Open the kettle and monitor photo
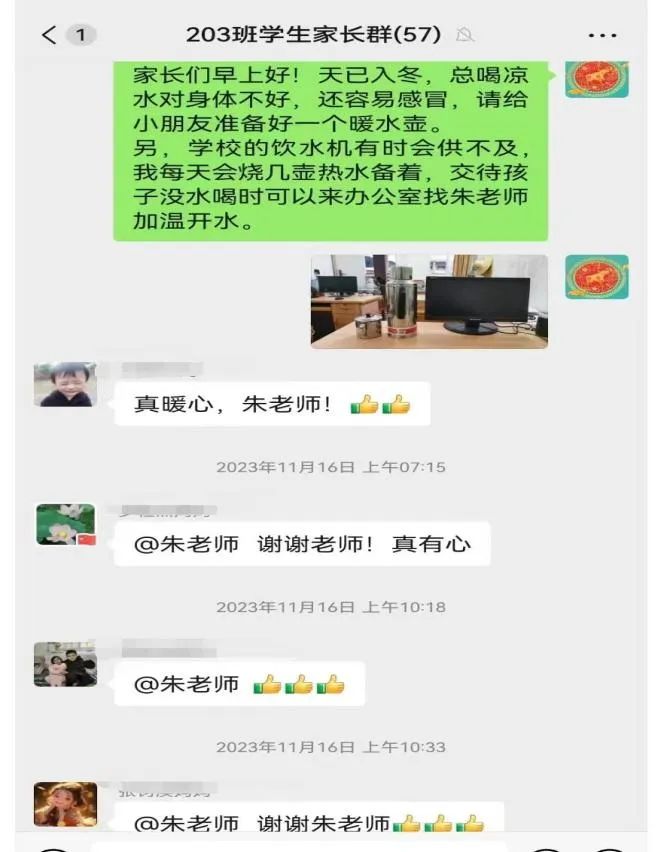Viewport: 664px width, 852px height. 429,300
